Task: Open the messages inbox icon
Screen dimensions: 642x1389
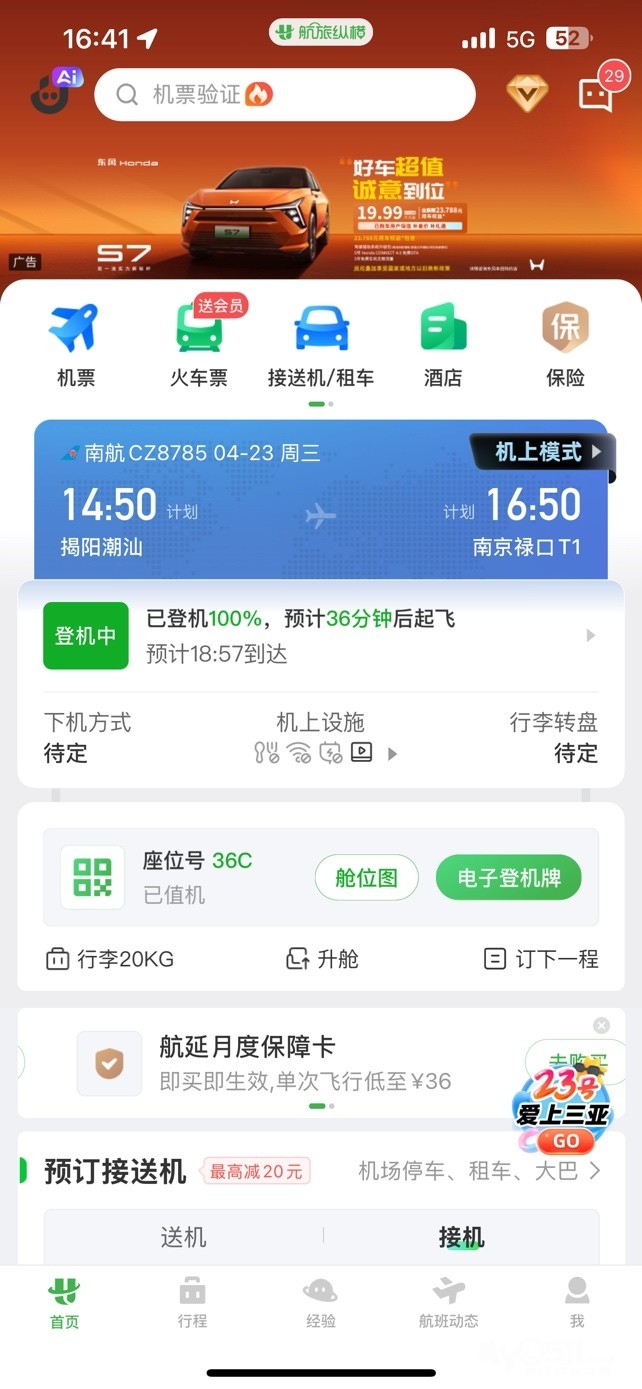Action: 597,93
